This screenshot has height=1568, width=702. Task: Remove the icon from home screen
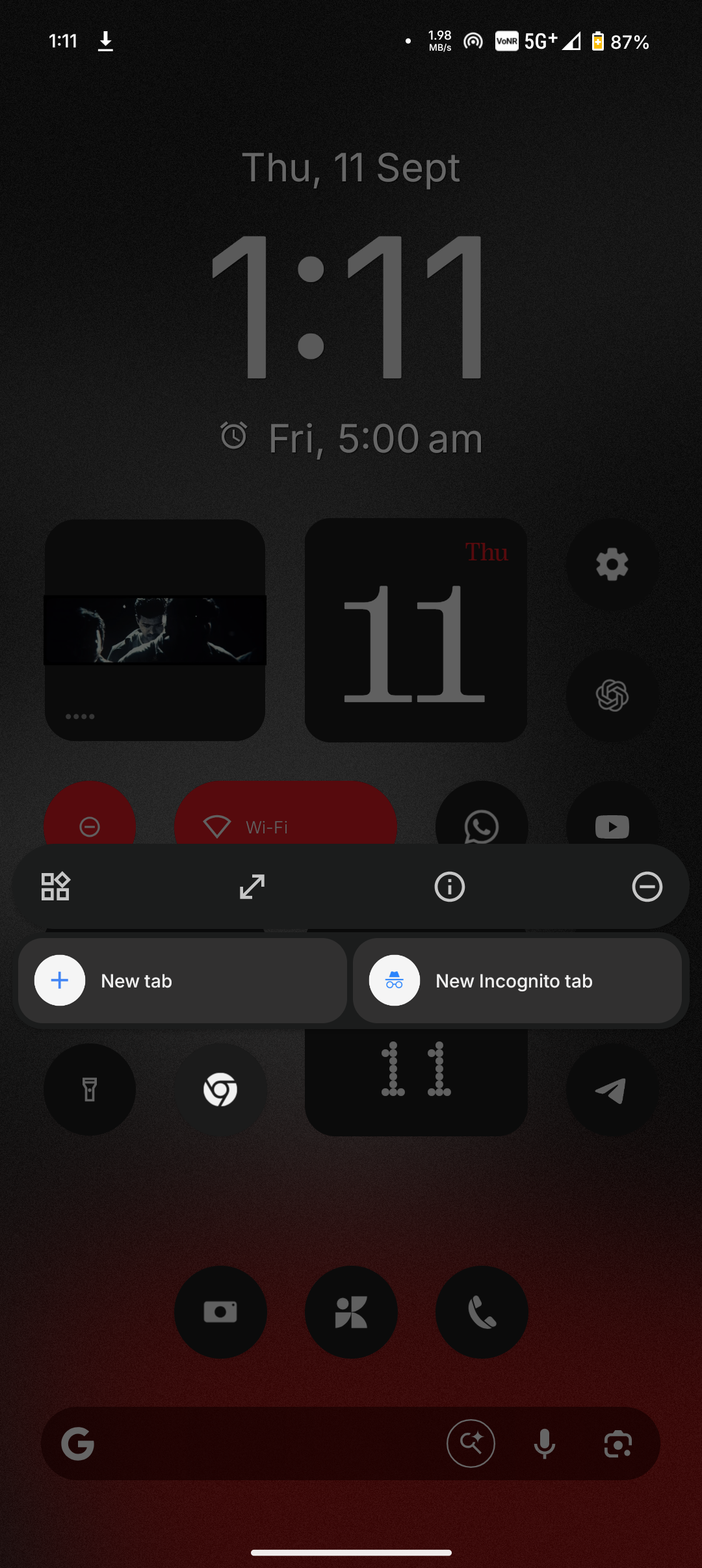click(647, 887)
